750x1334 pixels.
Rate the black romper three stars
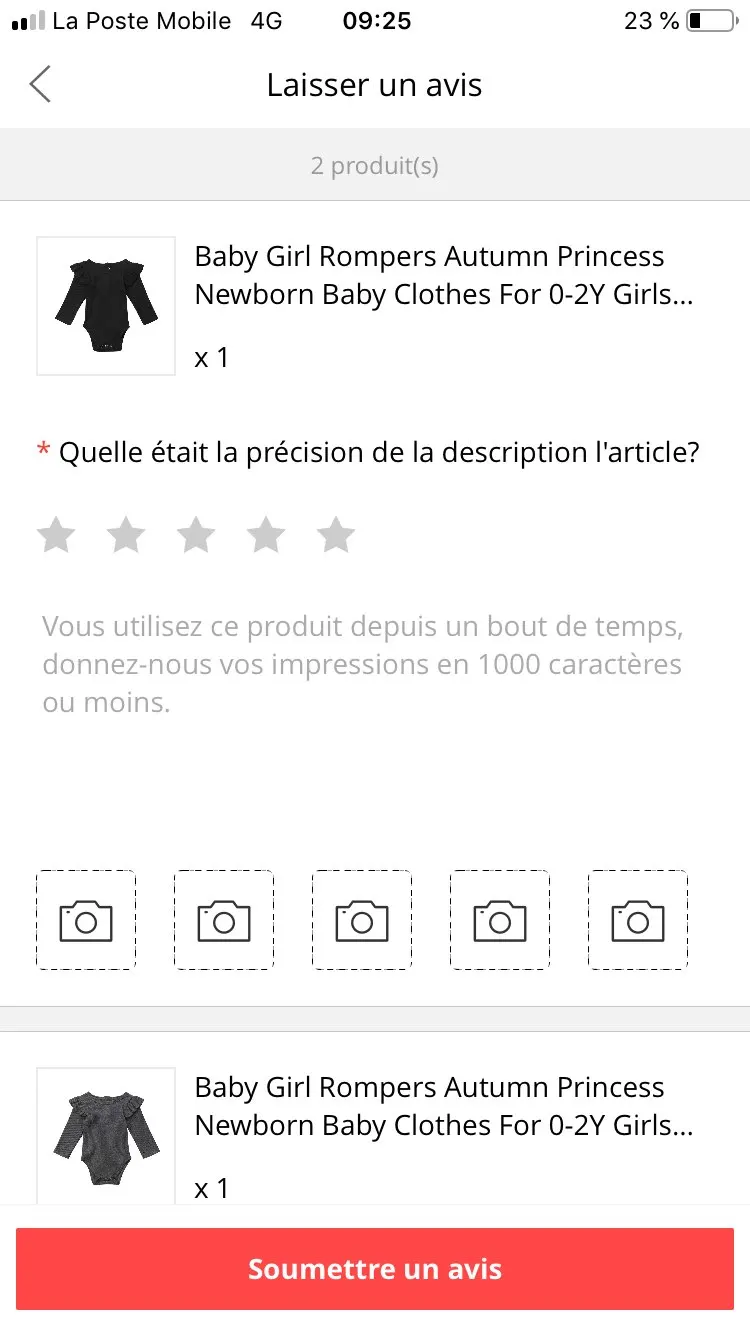196,535
